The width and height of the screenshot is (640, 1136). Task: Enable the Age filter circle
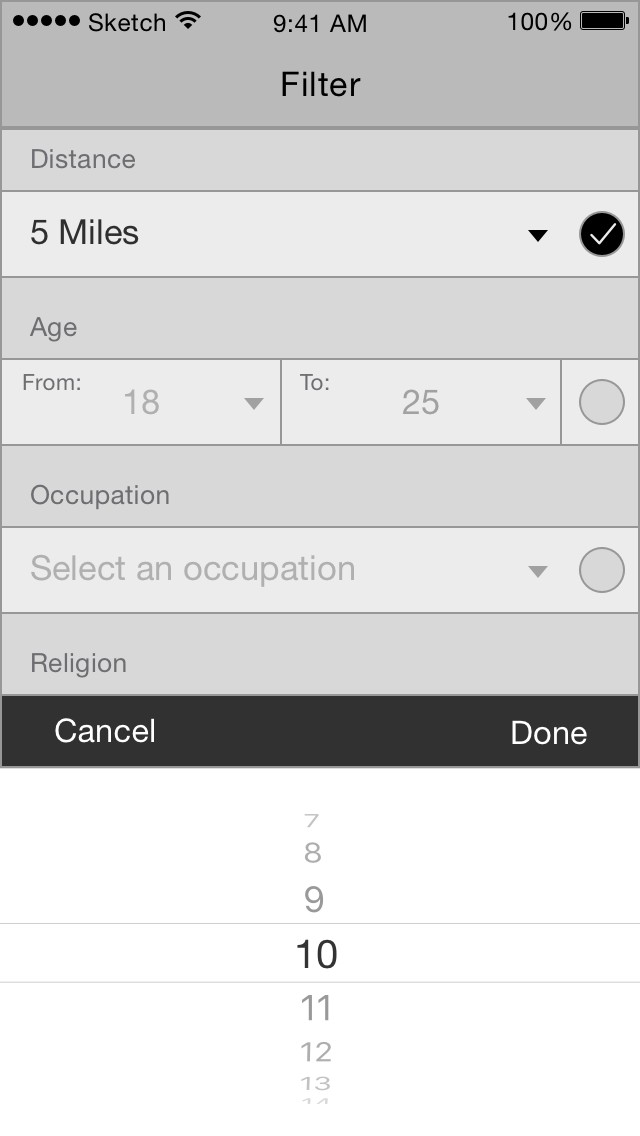point(602,402)
